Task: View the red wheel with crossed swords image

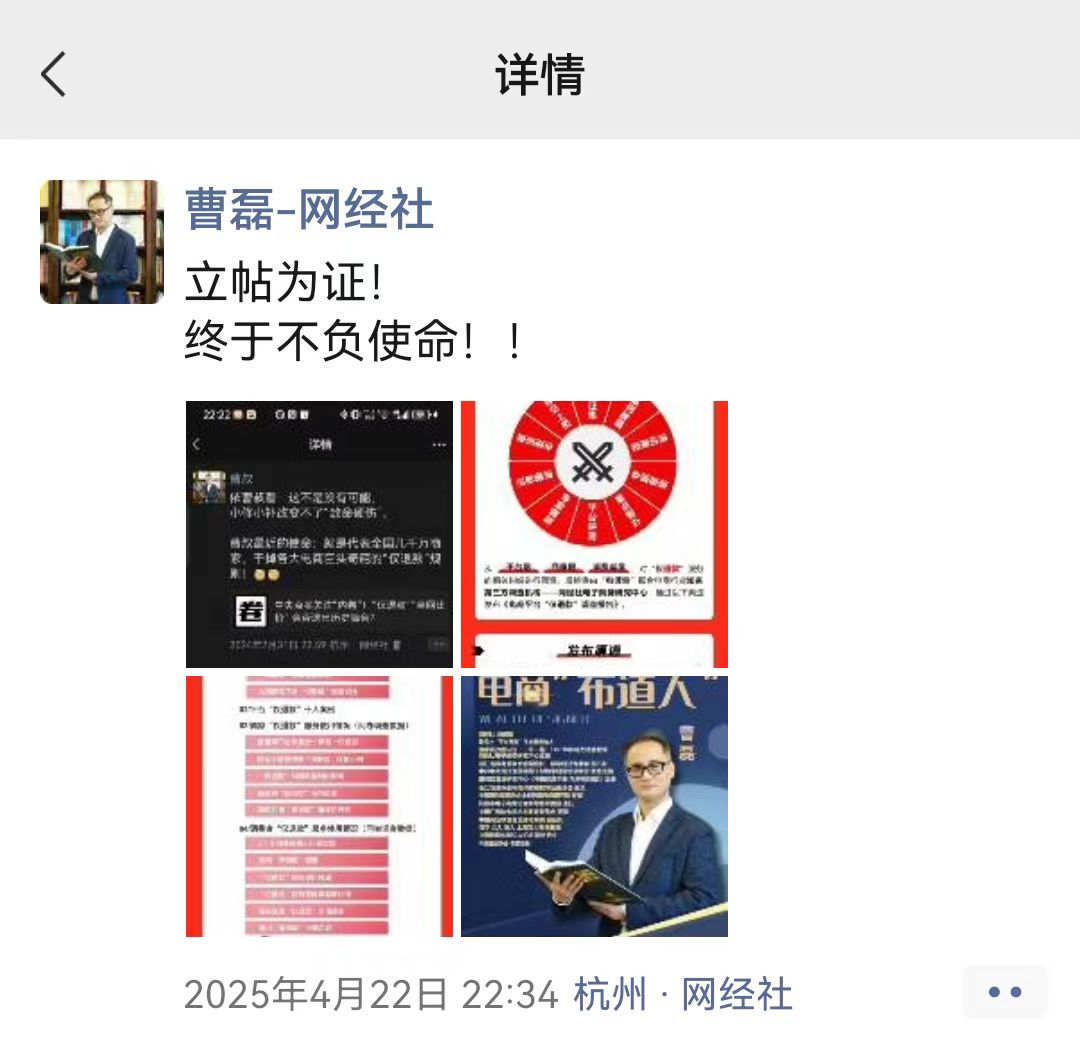Action: tap(594, 534)
